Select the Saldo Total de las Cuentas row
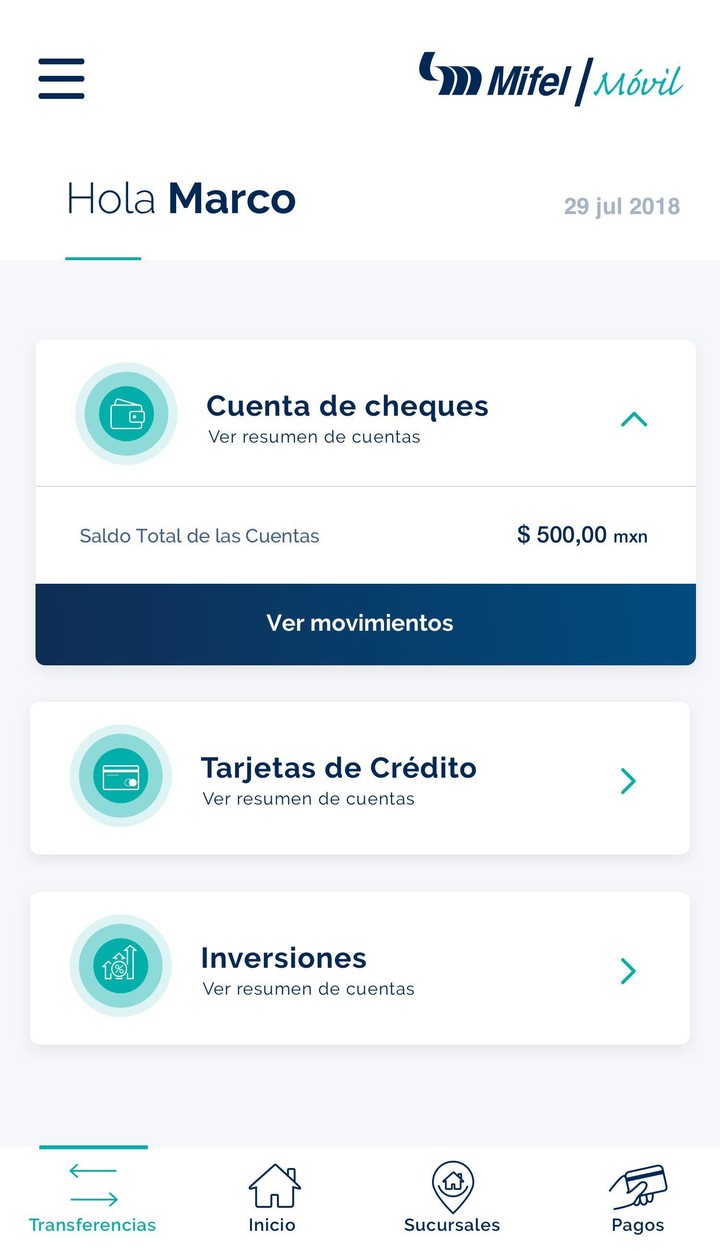Viewport: 720px width, 1251px height. [x=200, y=535]
